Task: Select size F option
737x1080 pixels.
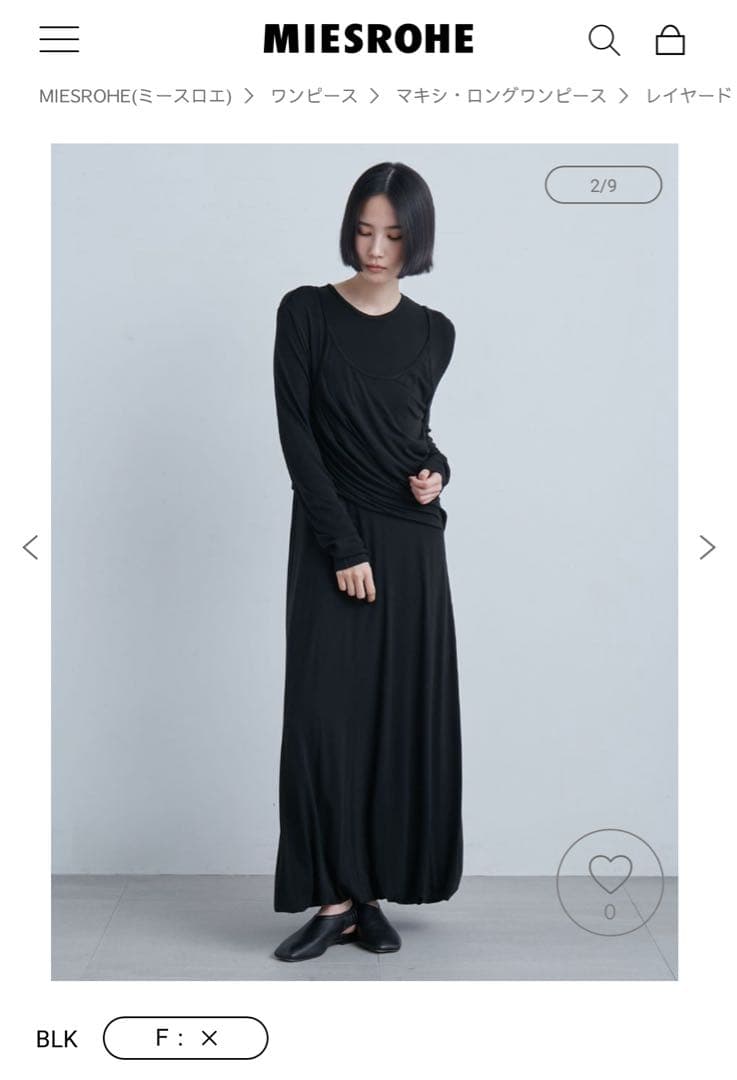Action: pos(186,1038)
